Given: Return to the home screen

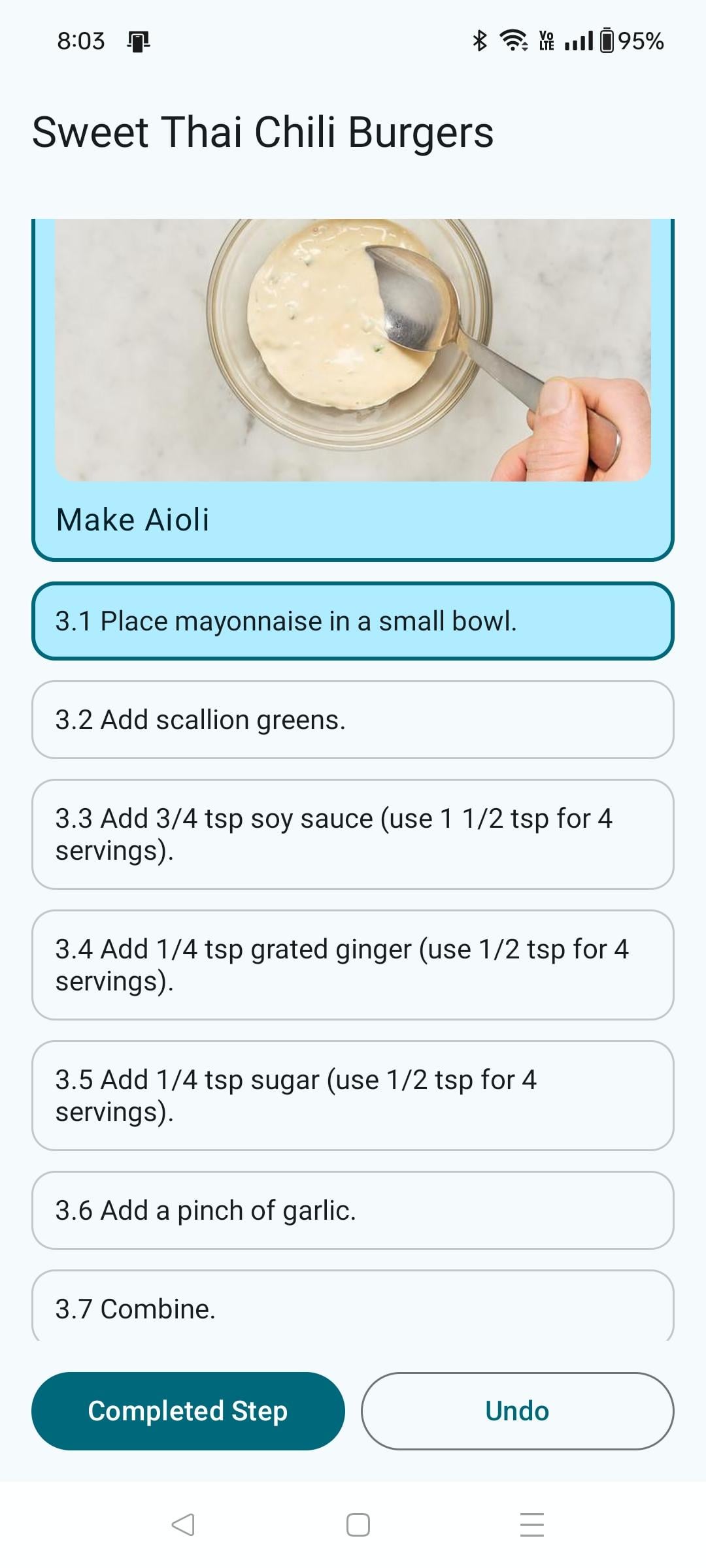Looking at the screenshot, I should click(x=358, y=1524).
